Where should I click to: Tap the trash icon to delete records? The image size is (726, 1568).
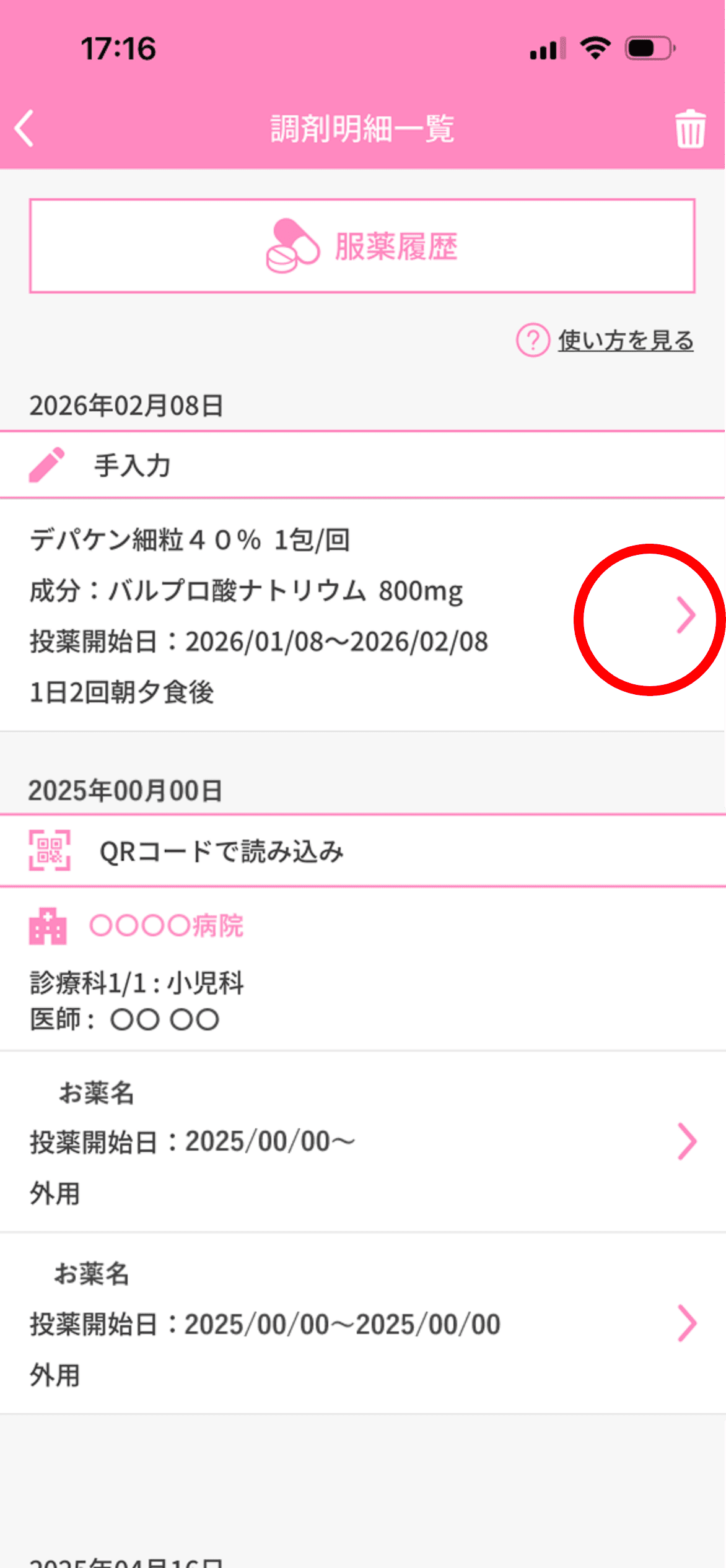coord(689,129)
